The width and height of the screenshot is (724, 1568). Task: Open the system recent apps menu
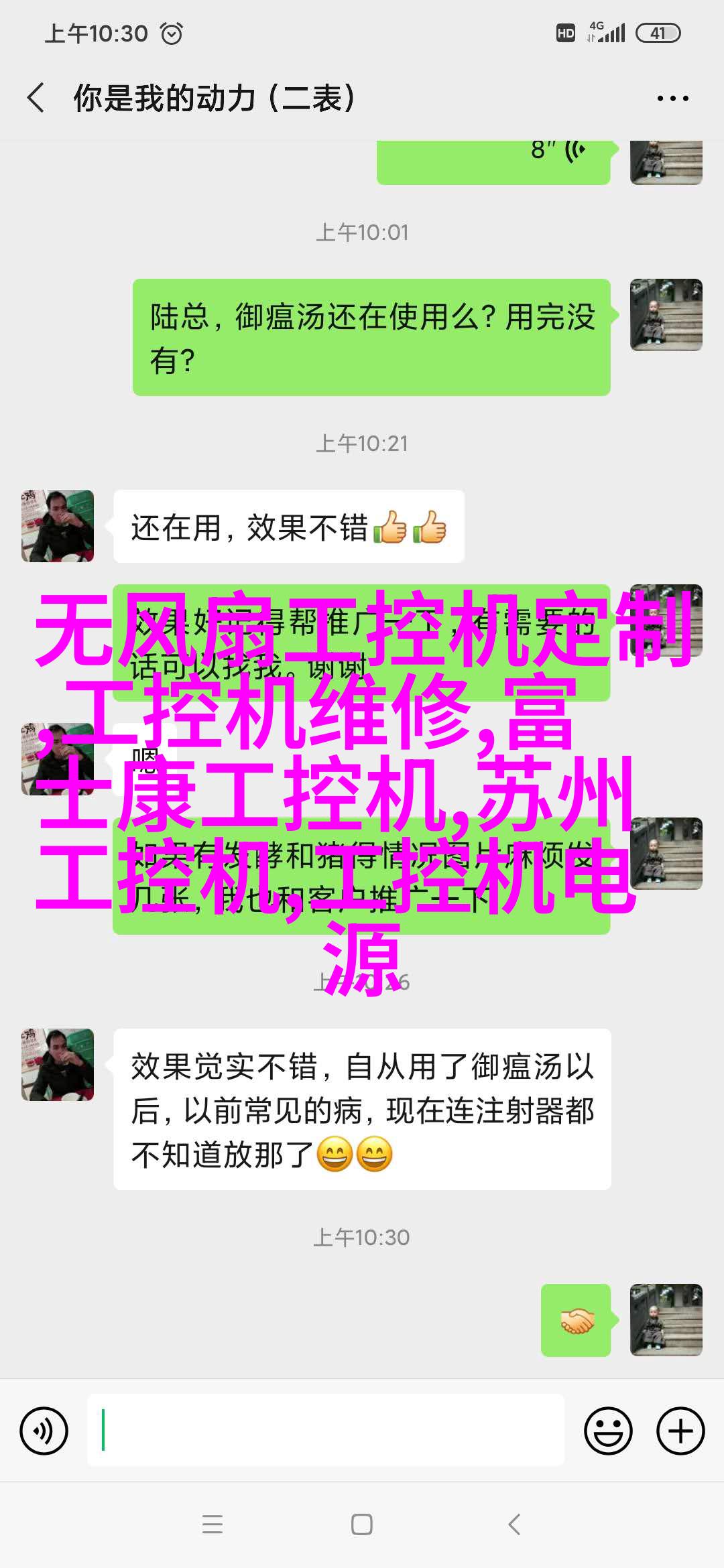(213, 1525)
